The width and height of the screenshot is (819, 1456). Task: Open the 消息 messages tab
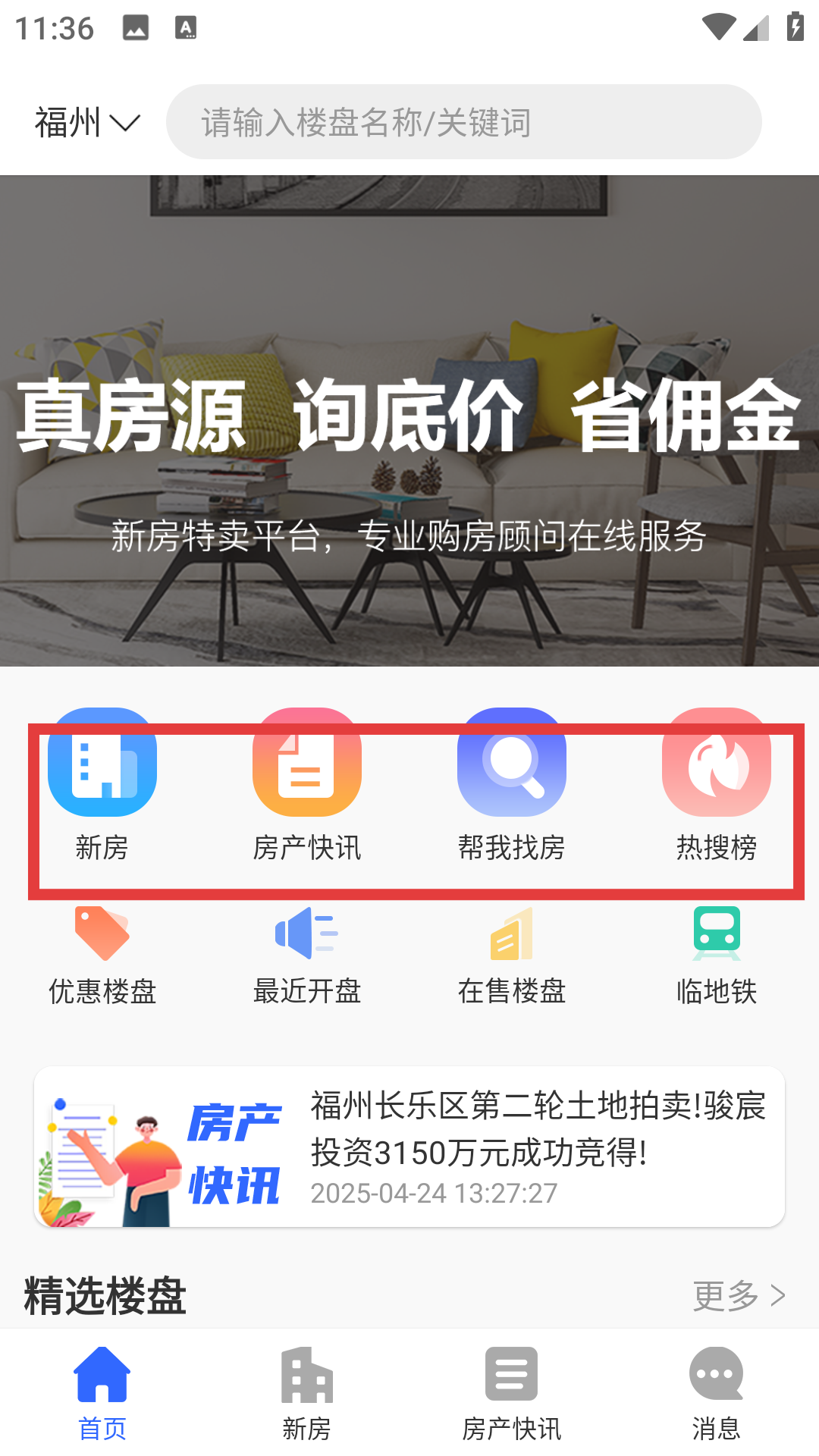point(716,1394)
